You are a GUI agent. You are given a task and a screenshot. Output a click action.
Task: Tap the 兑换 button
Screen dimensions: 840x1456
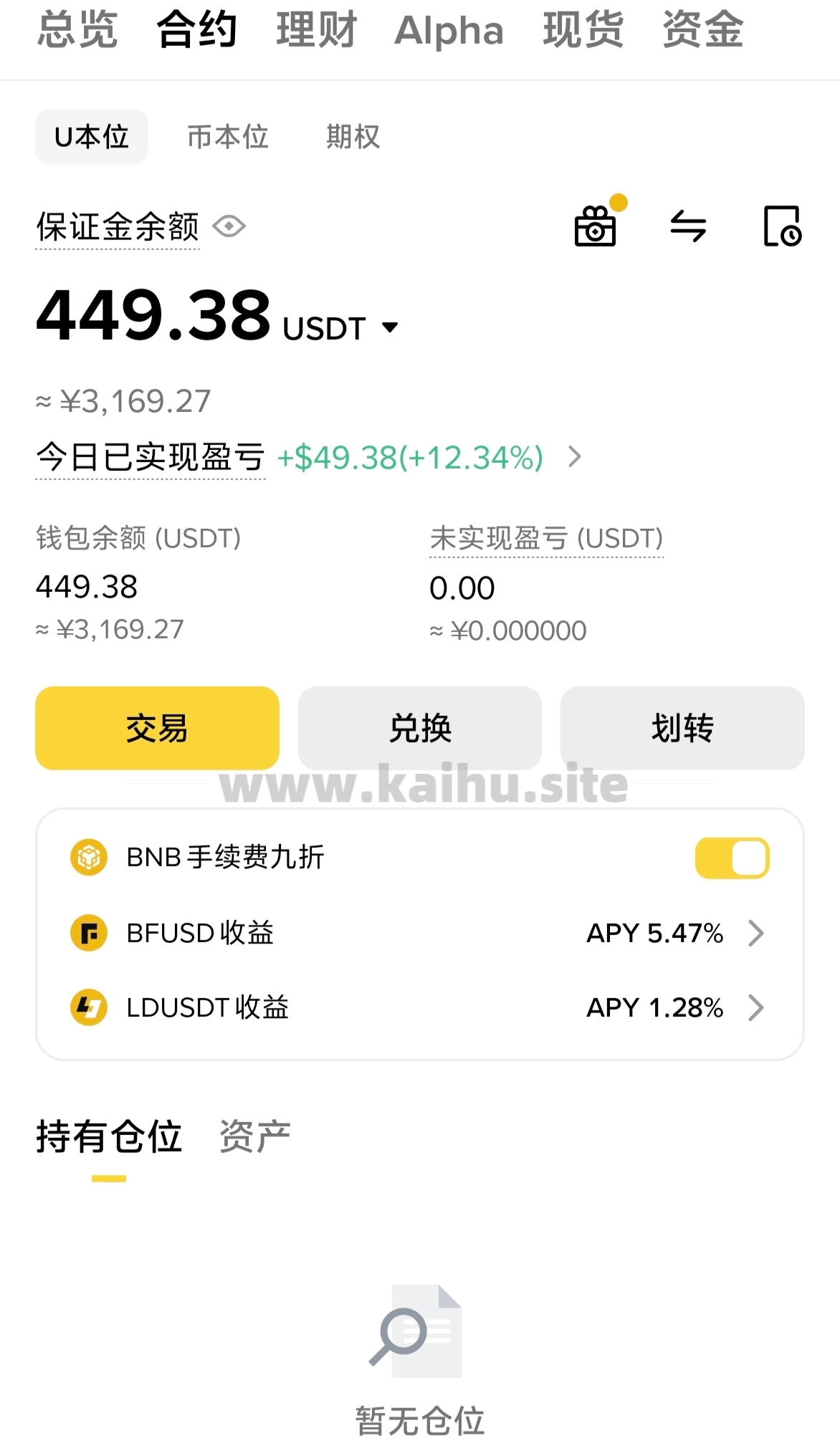coord(420,728)
